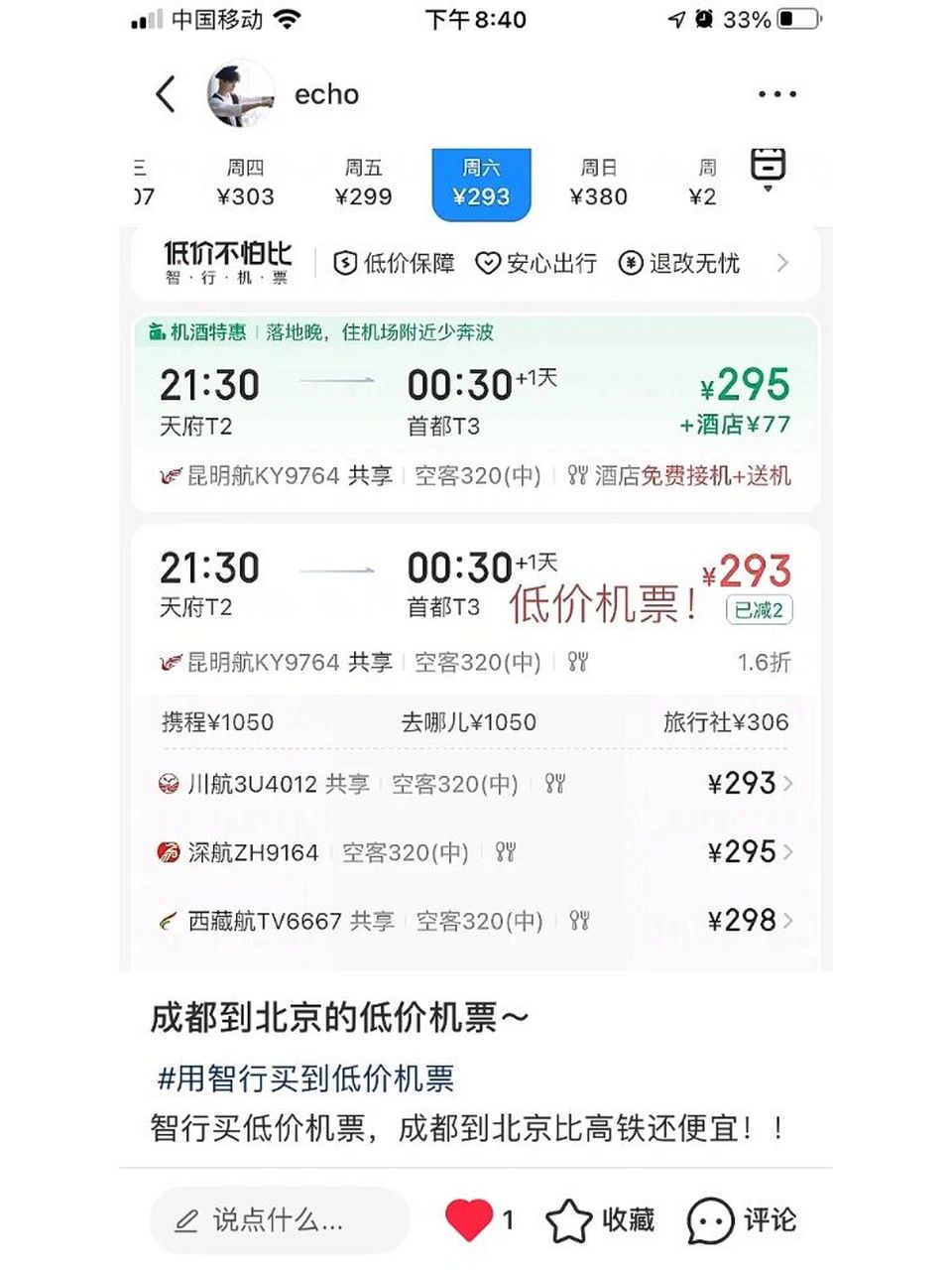Expand flight 川航3U4012 via its chevron
The width and height of the screenshot is (952, 1270).
click(x=788, y=783)
